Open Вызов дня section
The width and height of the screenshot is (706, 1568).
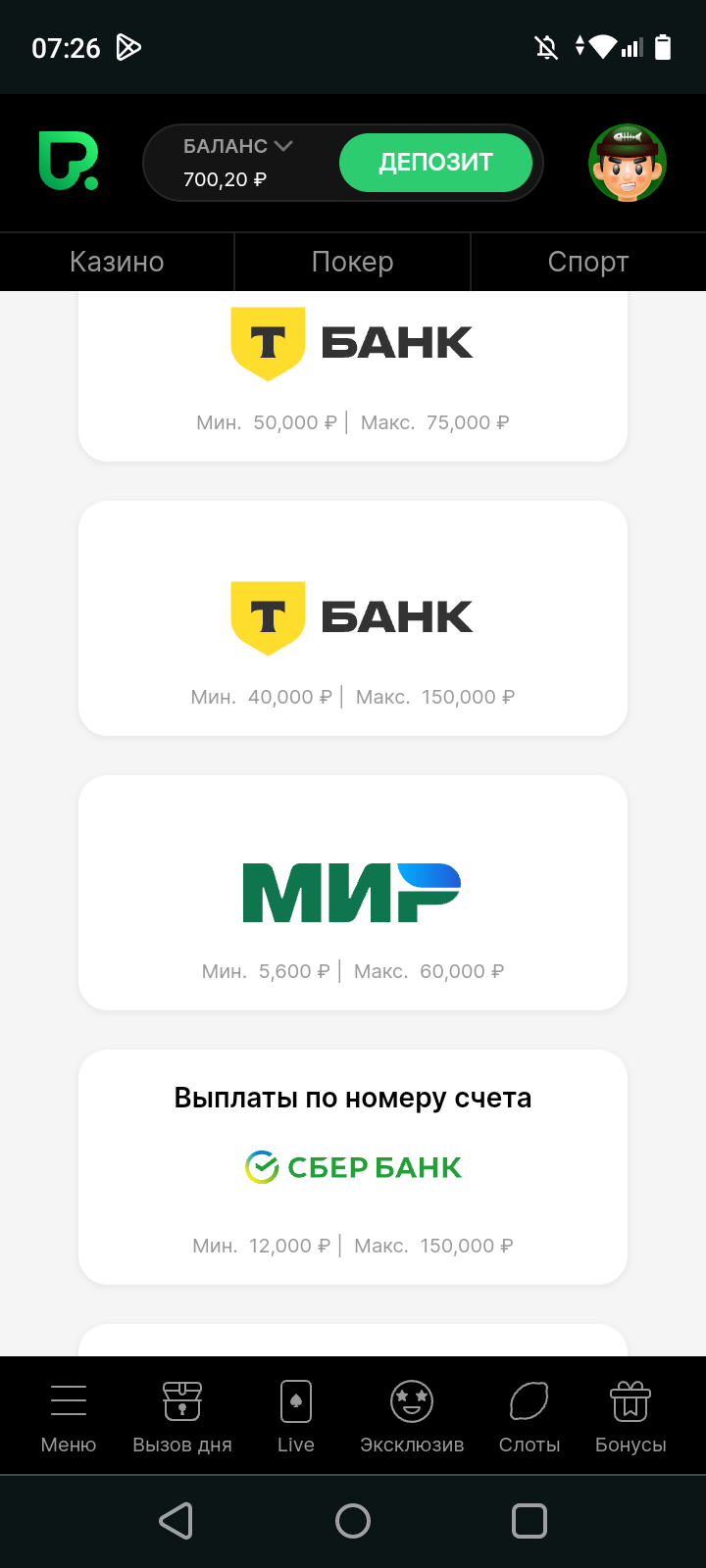coord(182,1415)
